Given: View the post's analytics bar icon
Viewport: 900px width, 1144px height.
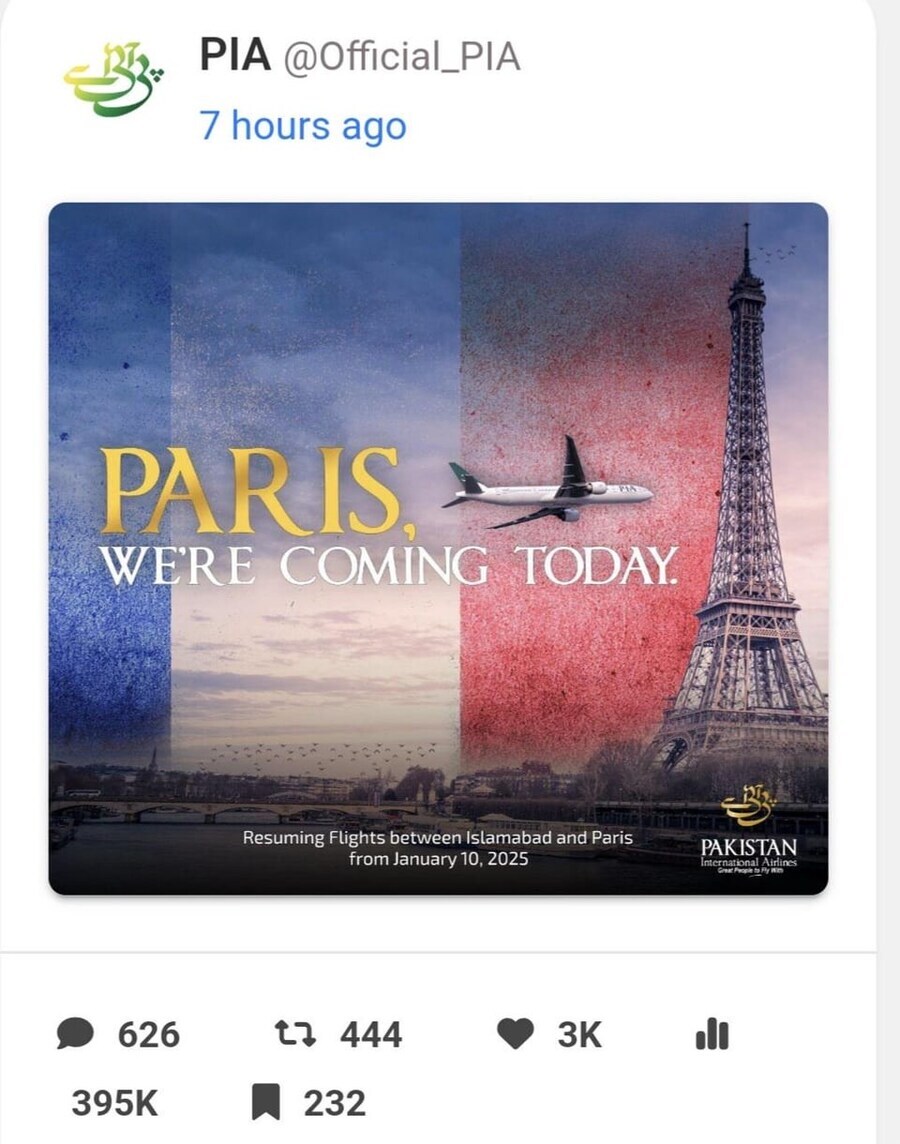Looking at the screenshot, I should [x=711, y=1034].
